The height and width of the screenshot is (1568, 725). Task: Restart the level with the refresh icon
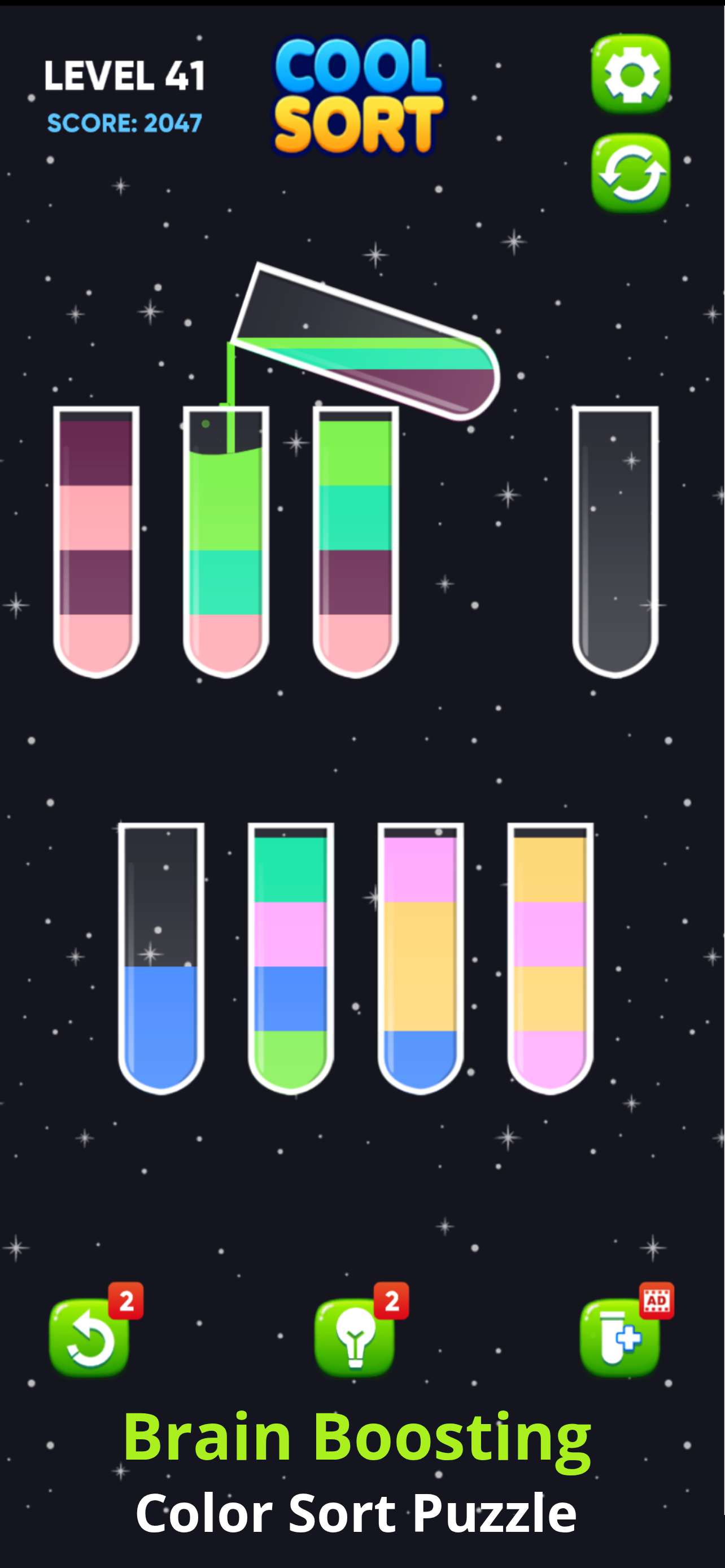[630, 176]
